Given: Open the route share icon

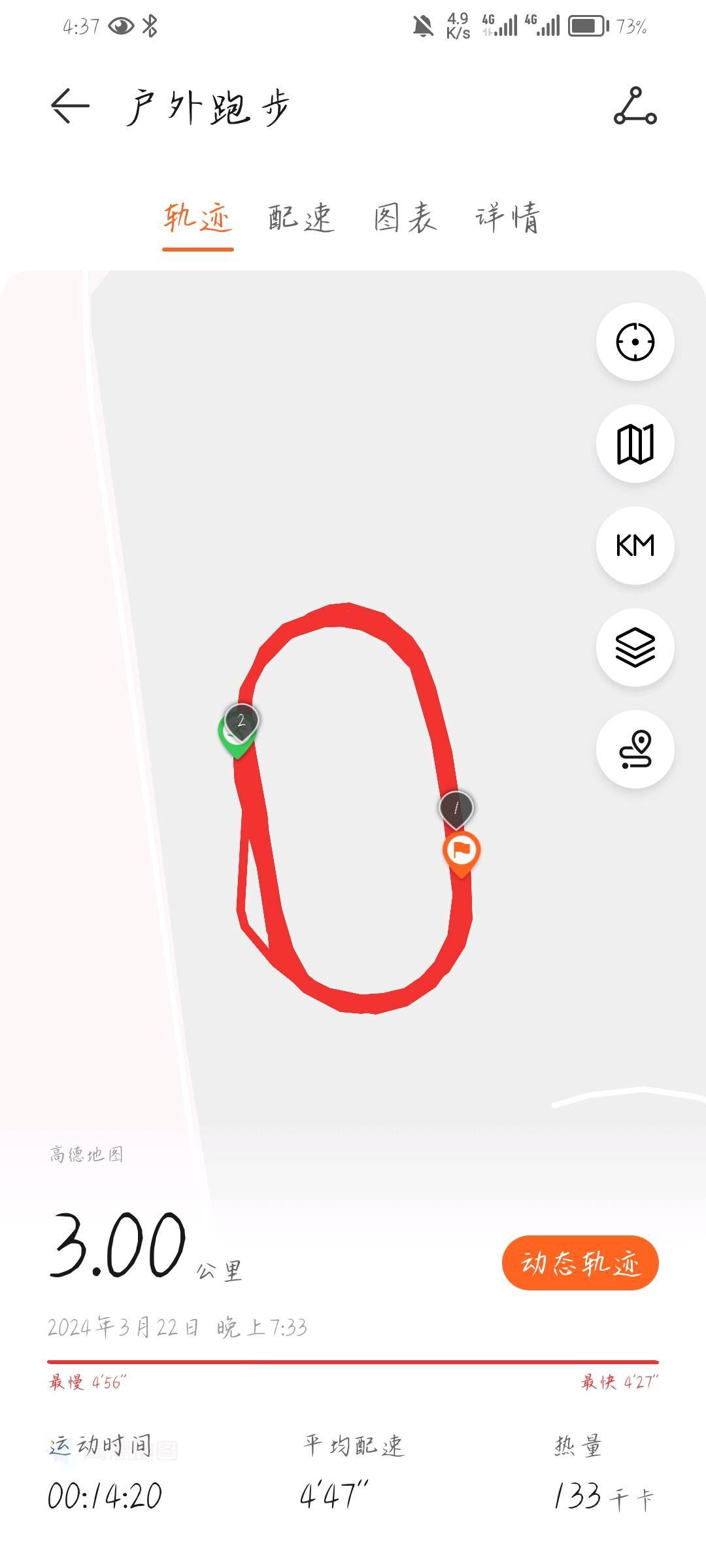Looking at the screenshot, I should point(635,106).
